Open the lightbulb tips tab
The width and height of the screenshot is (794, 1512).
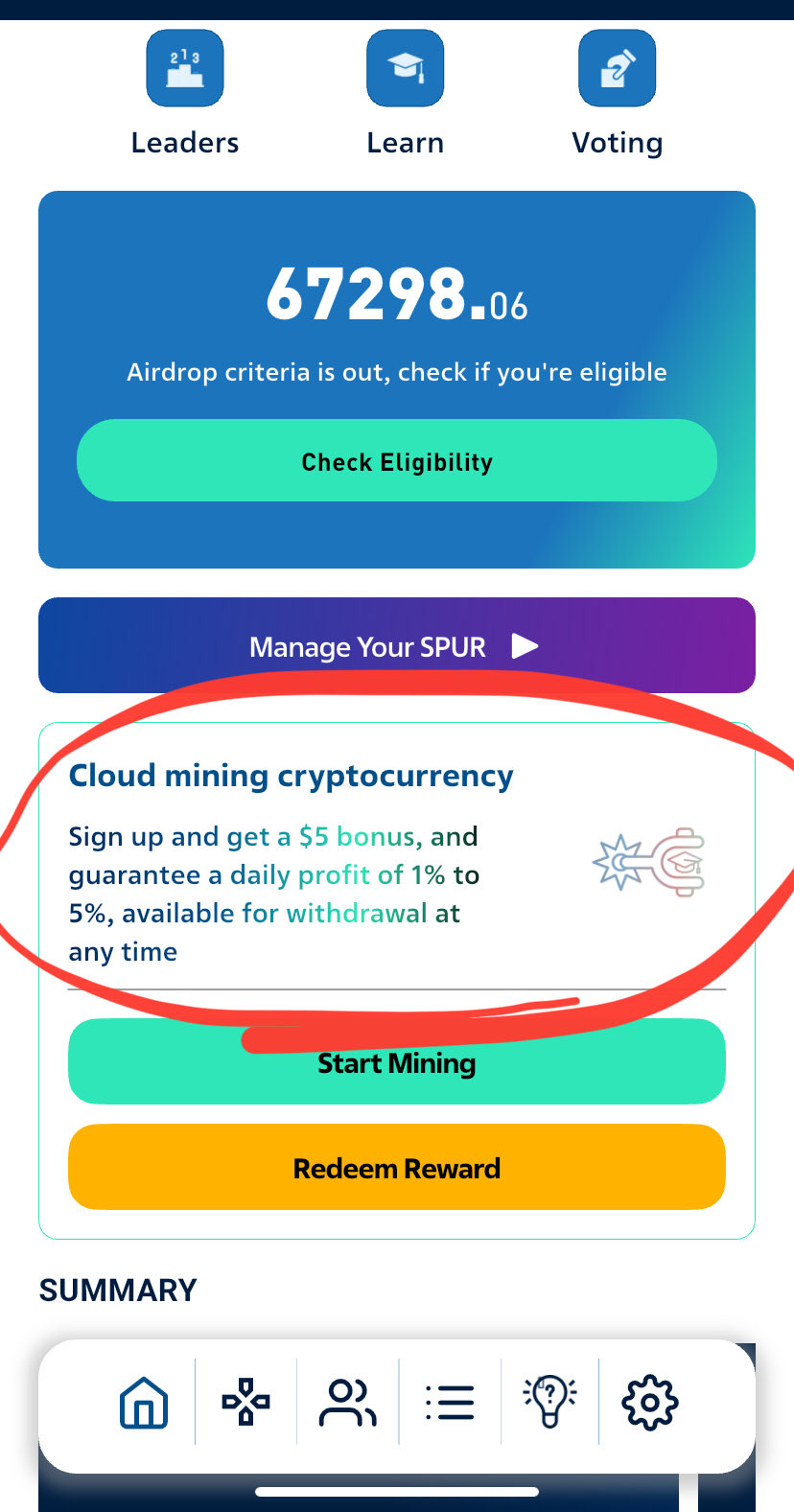click(550, 1403)
